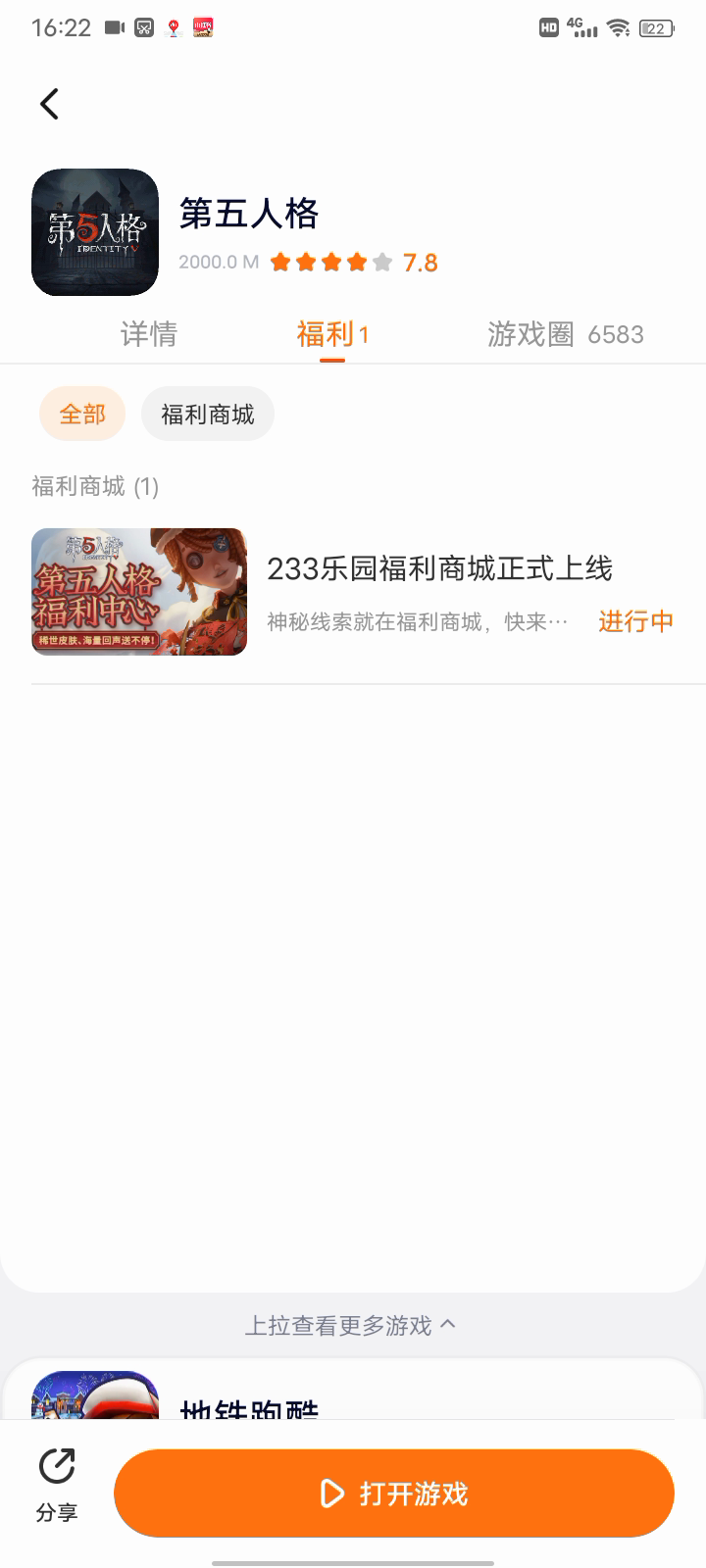Filter by 福利商城 chip
Screen dimensions: 706x1568
point(208,414)
